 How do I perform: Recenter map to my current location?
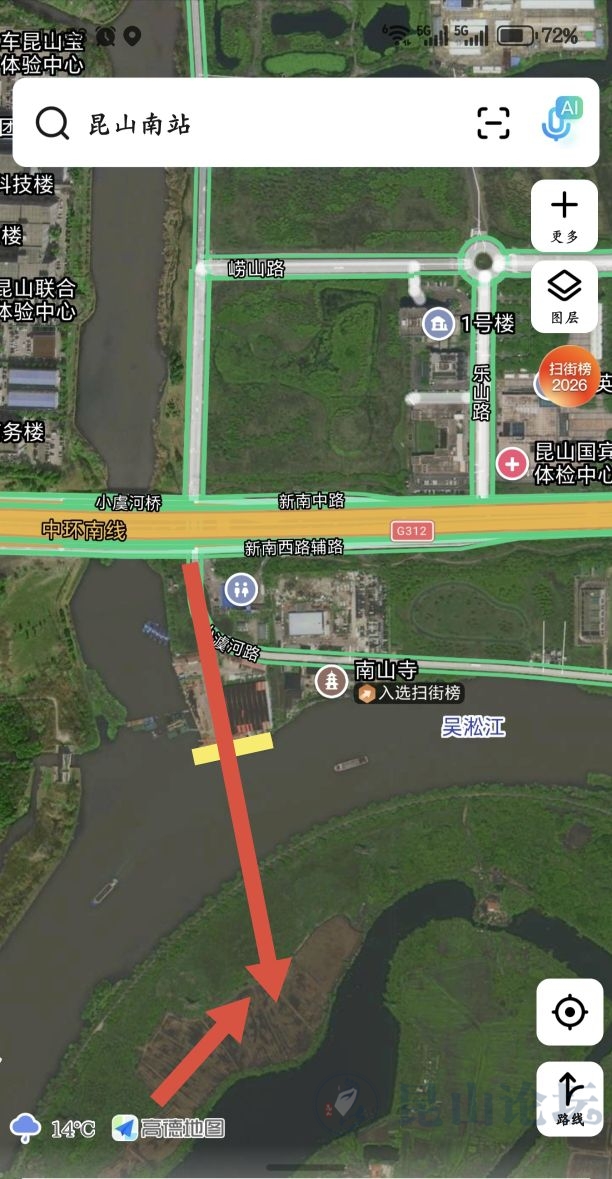tap(569, 1012)
